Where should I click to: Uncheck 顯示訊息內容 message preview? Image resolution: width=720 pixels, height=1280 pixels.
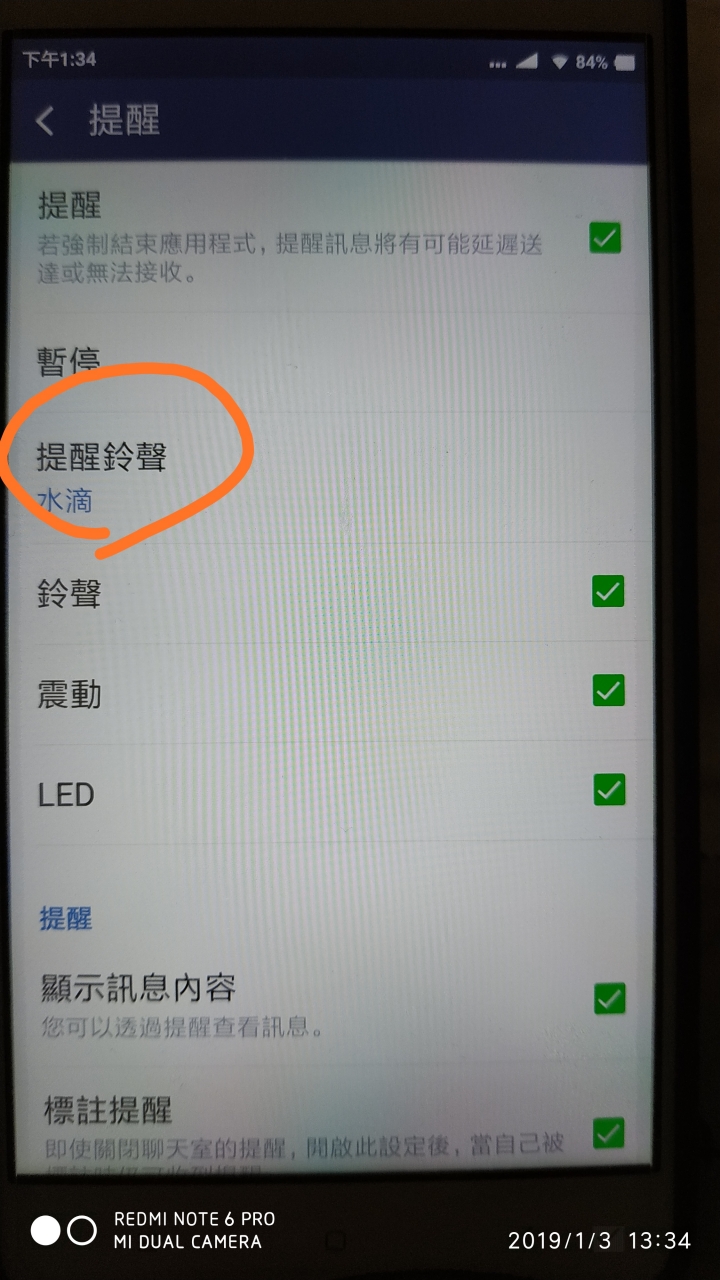609,998
